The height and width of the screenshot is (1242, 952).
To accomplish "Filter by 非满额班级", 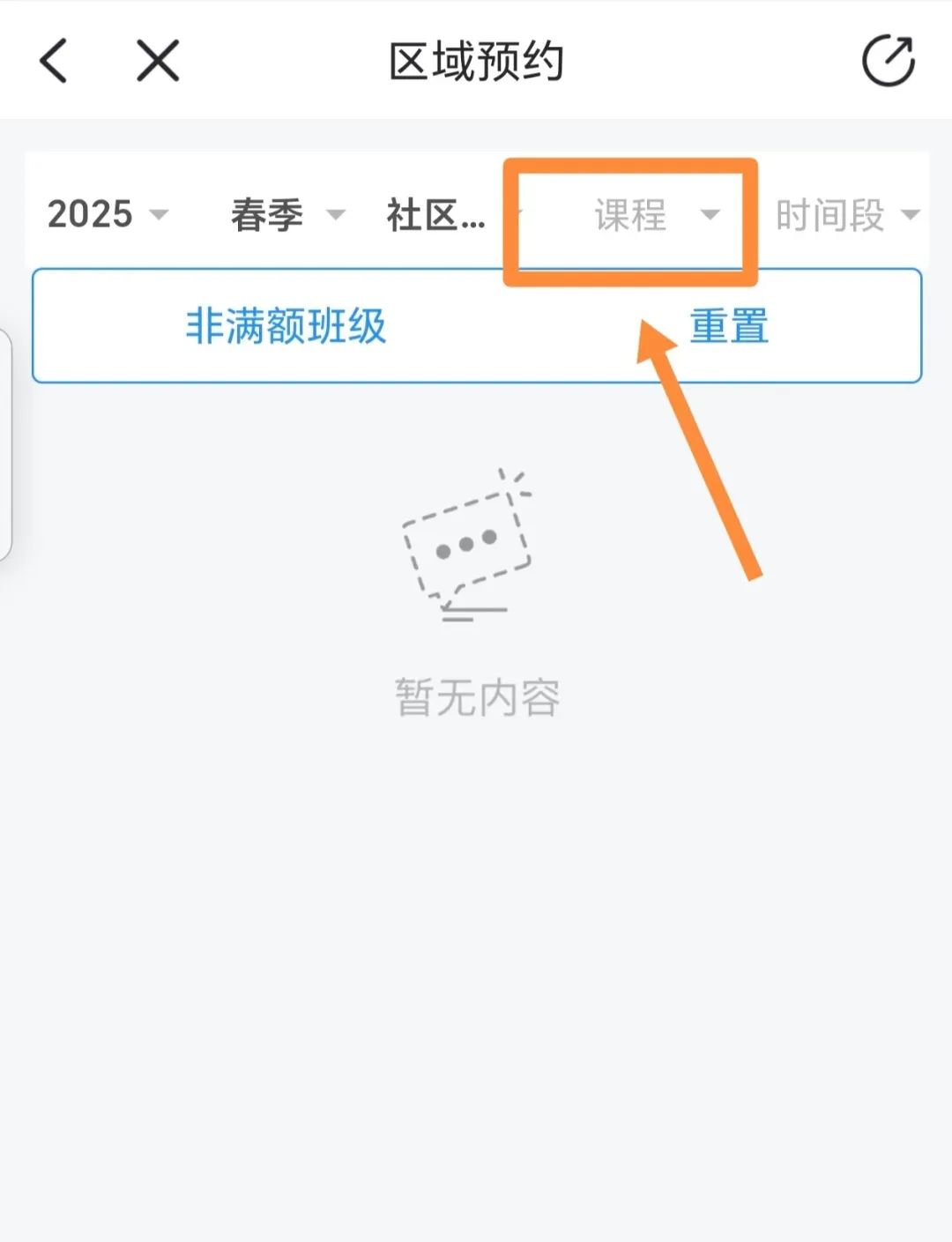I will (286, 326).
